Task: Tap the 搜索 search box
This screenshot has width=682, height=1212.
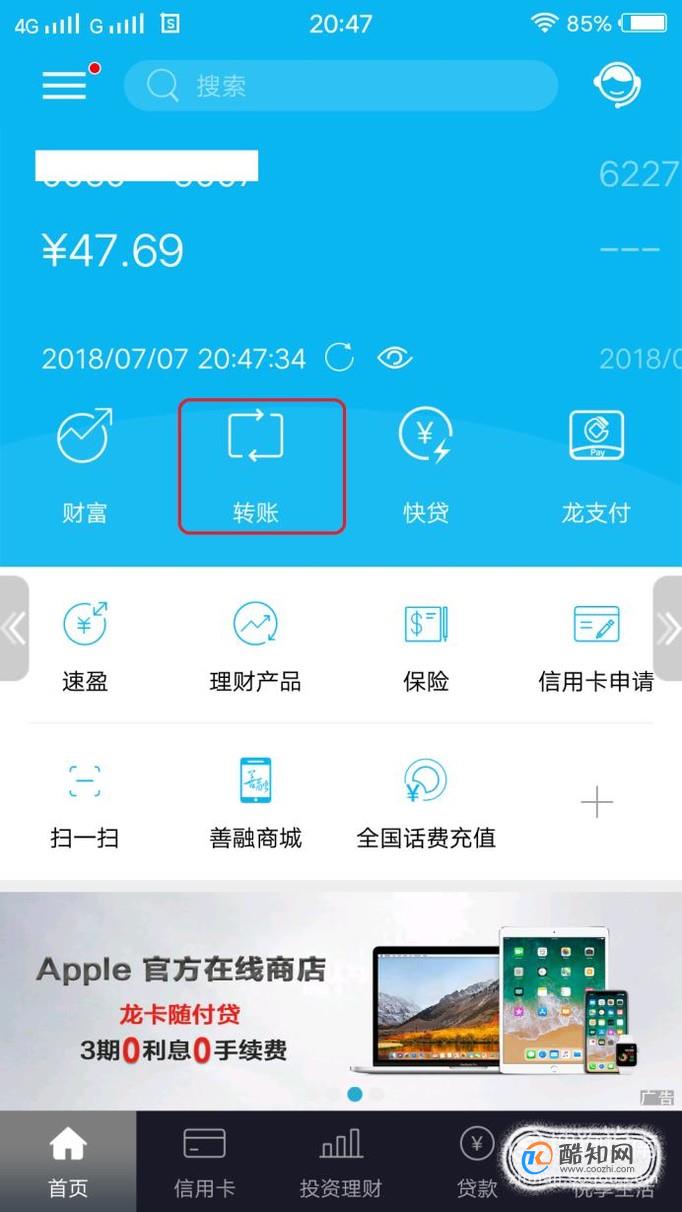Action: point(340,86)
